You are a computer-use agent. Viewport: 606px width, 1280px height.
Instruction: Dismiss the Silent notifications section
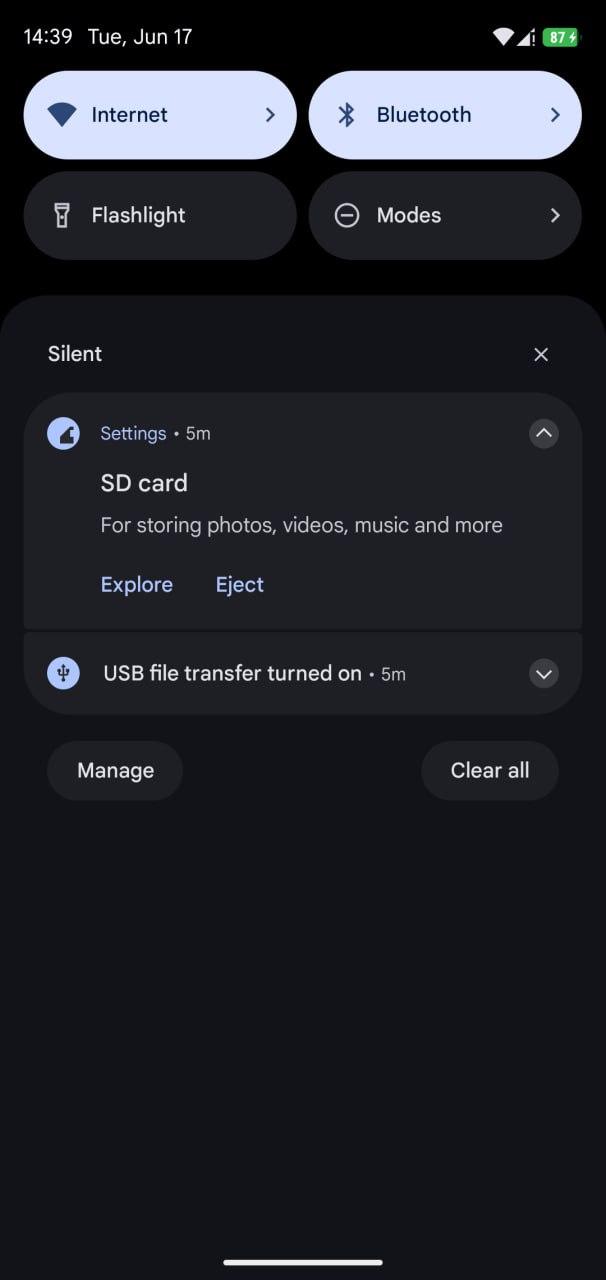click(541, 354)
